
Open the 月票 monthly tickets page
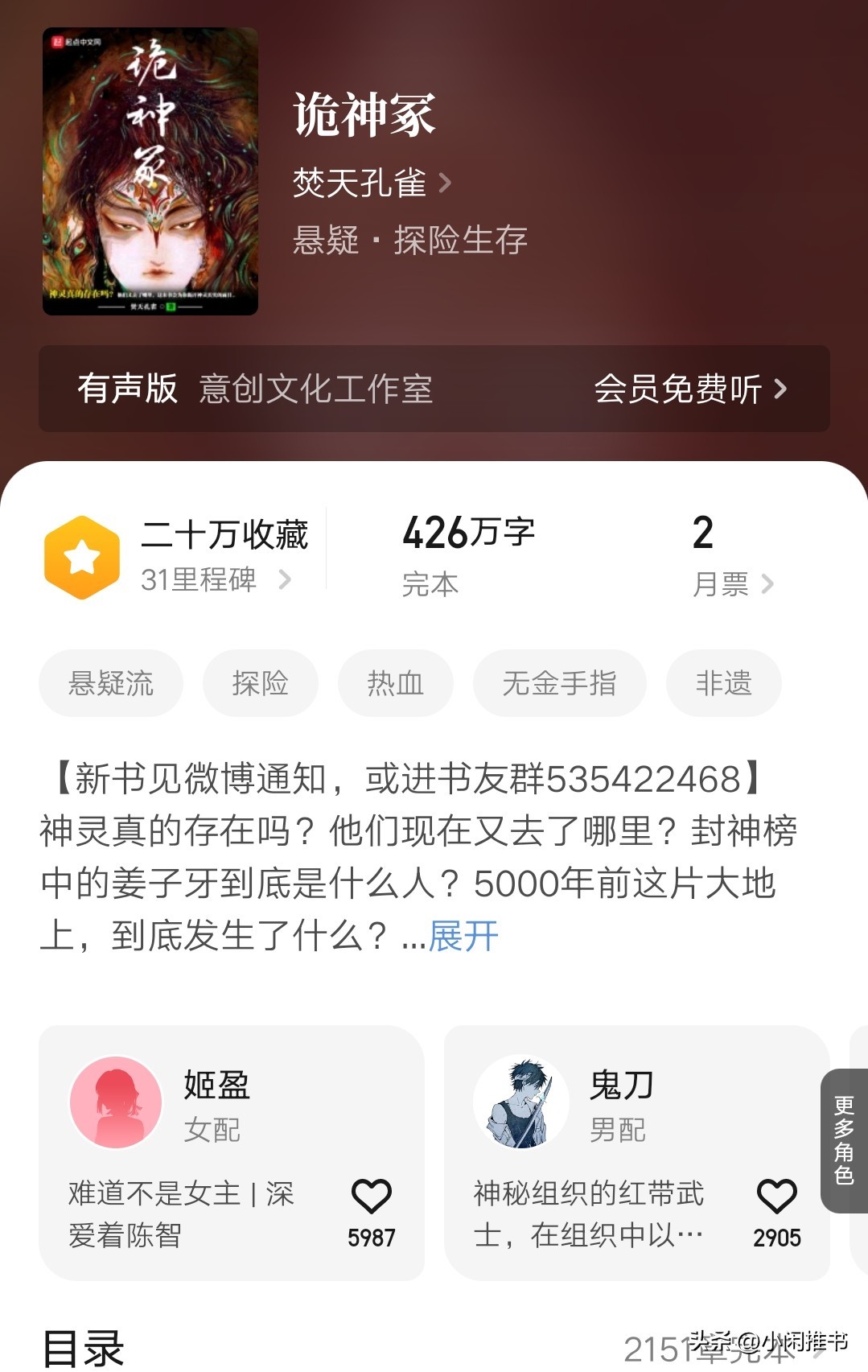[732, 583]
